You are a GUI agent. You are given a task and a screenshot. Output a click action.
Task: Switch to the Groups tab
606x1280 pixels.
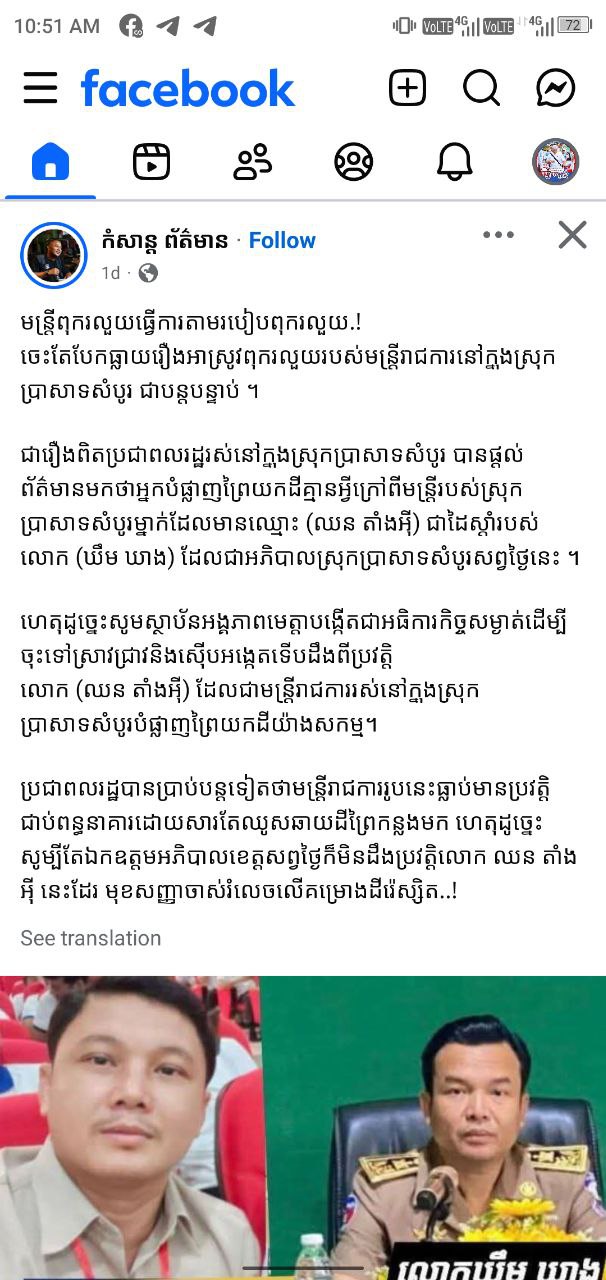[x=353, y=162]
